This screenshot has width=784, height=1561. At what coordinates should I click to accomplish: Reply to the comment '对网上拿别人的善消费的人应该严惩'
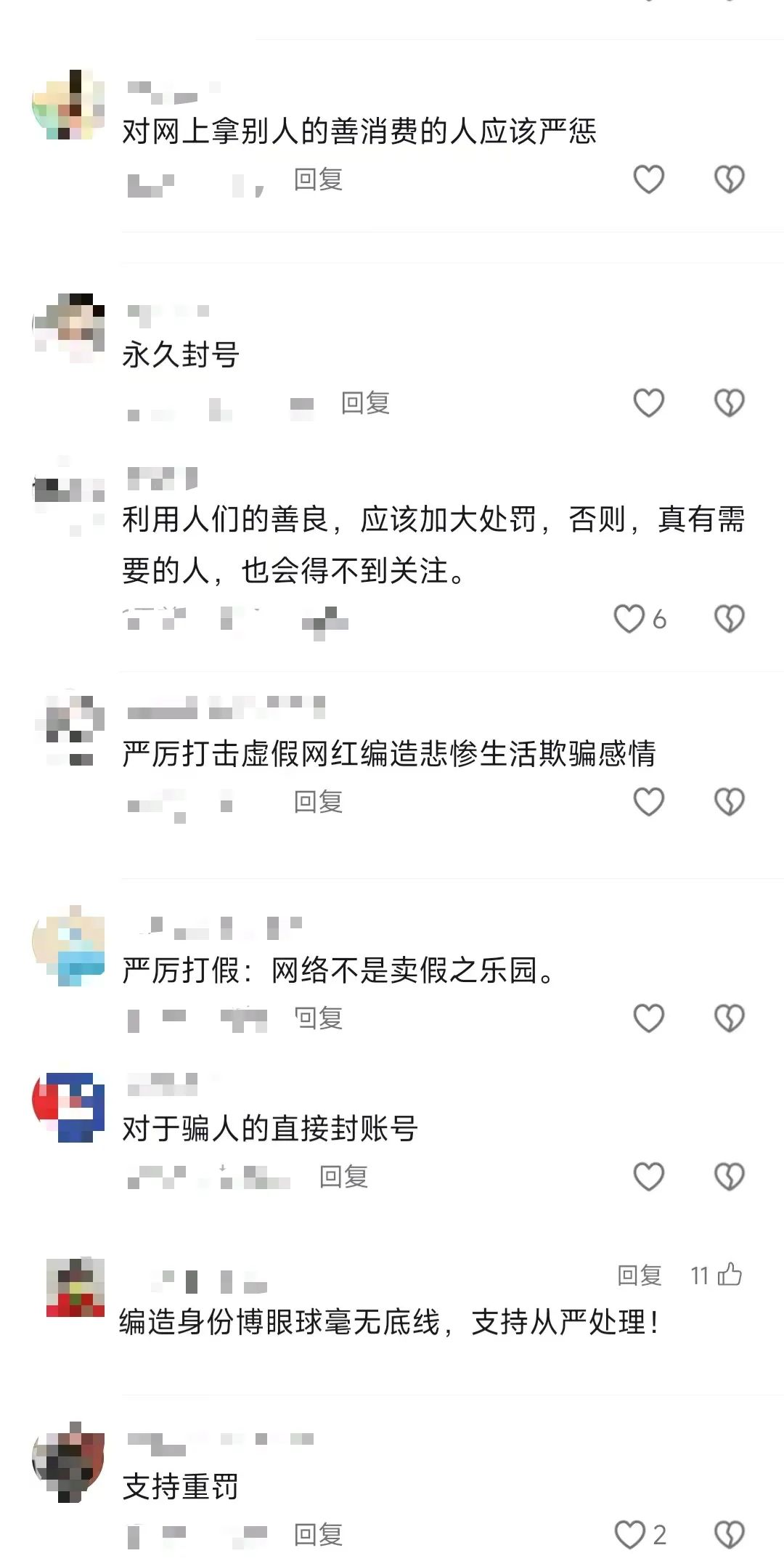point(318,179)
